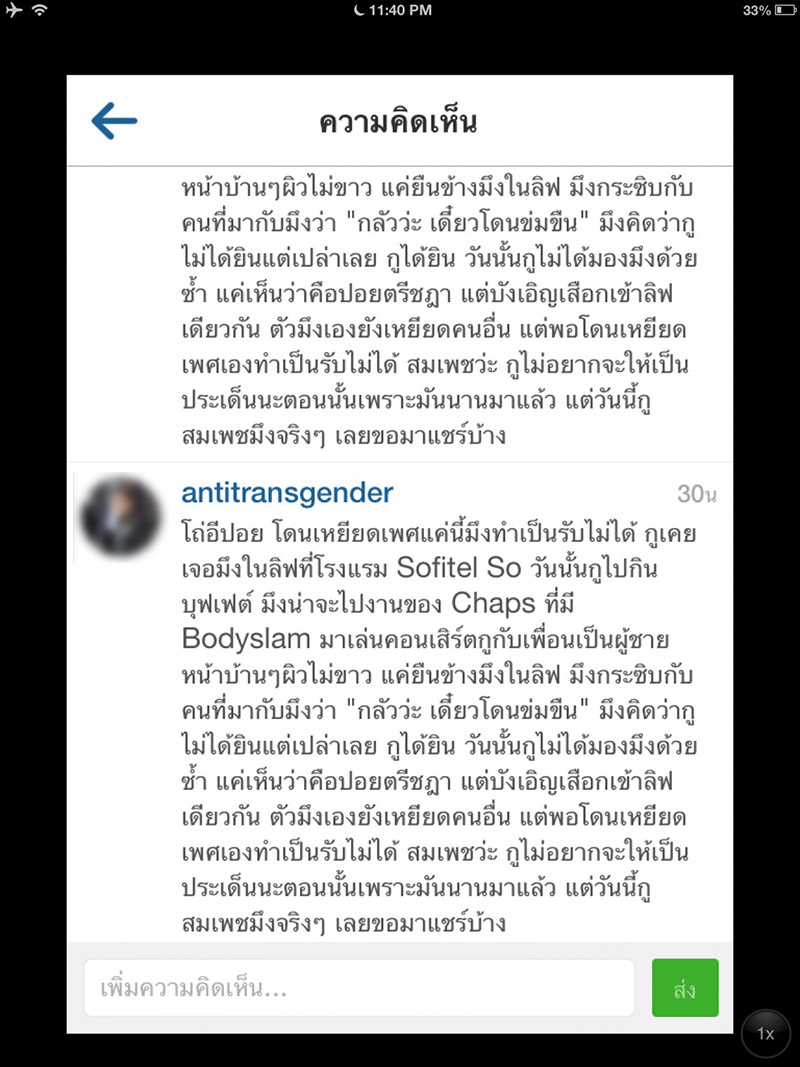Toggle the 1x zoom scale button
800x1067 pixels.
(765, 1034)
